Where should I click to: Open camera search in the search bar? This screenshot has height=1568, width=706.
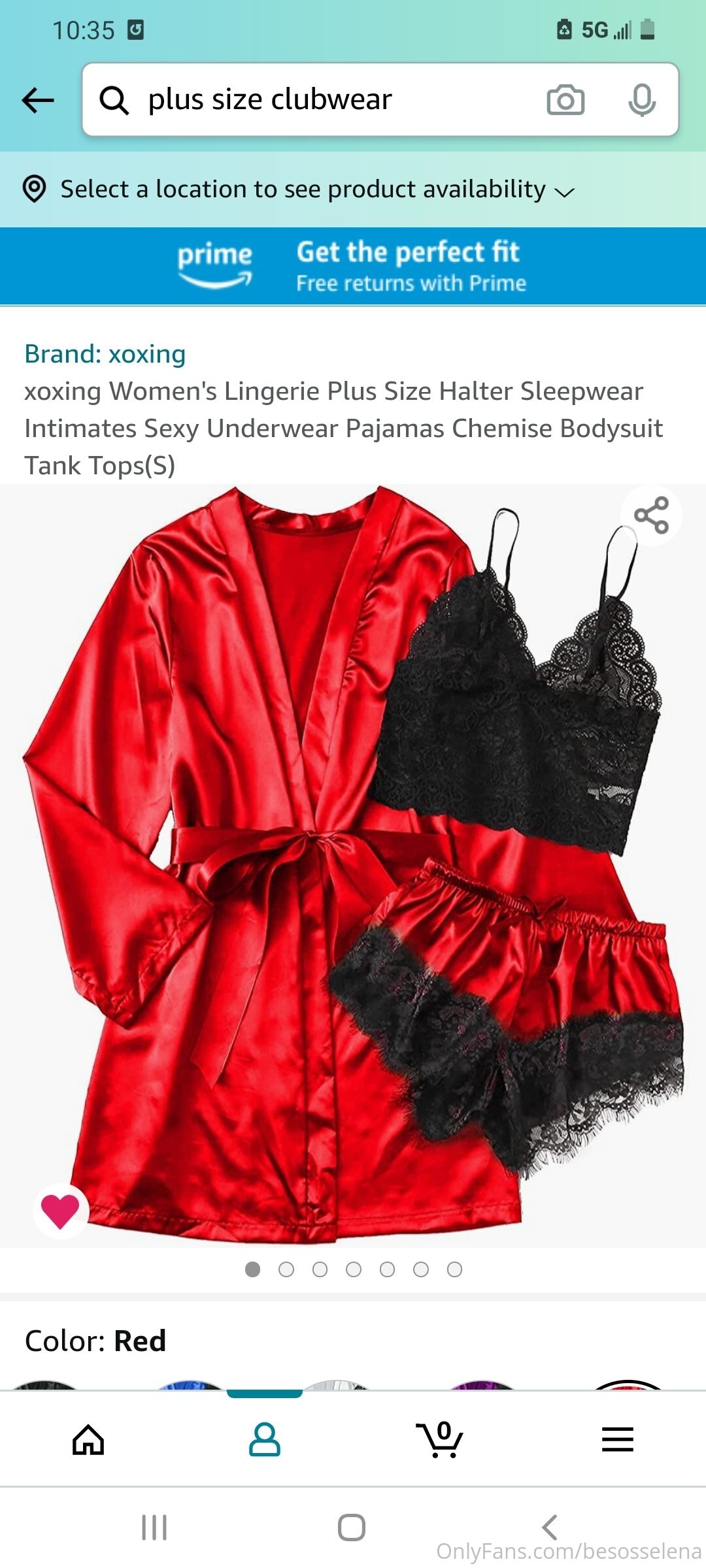(x=565, y=100)
